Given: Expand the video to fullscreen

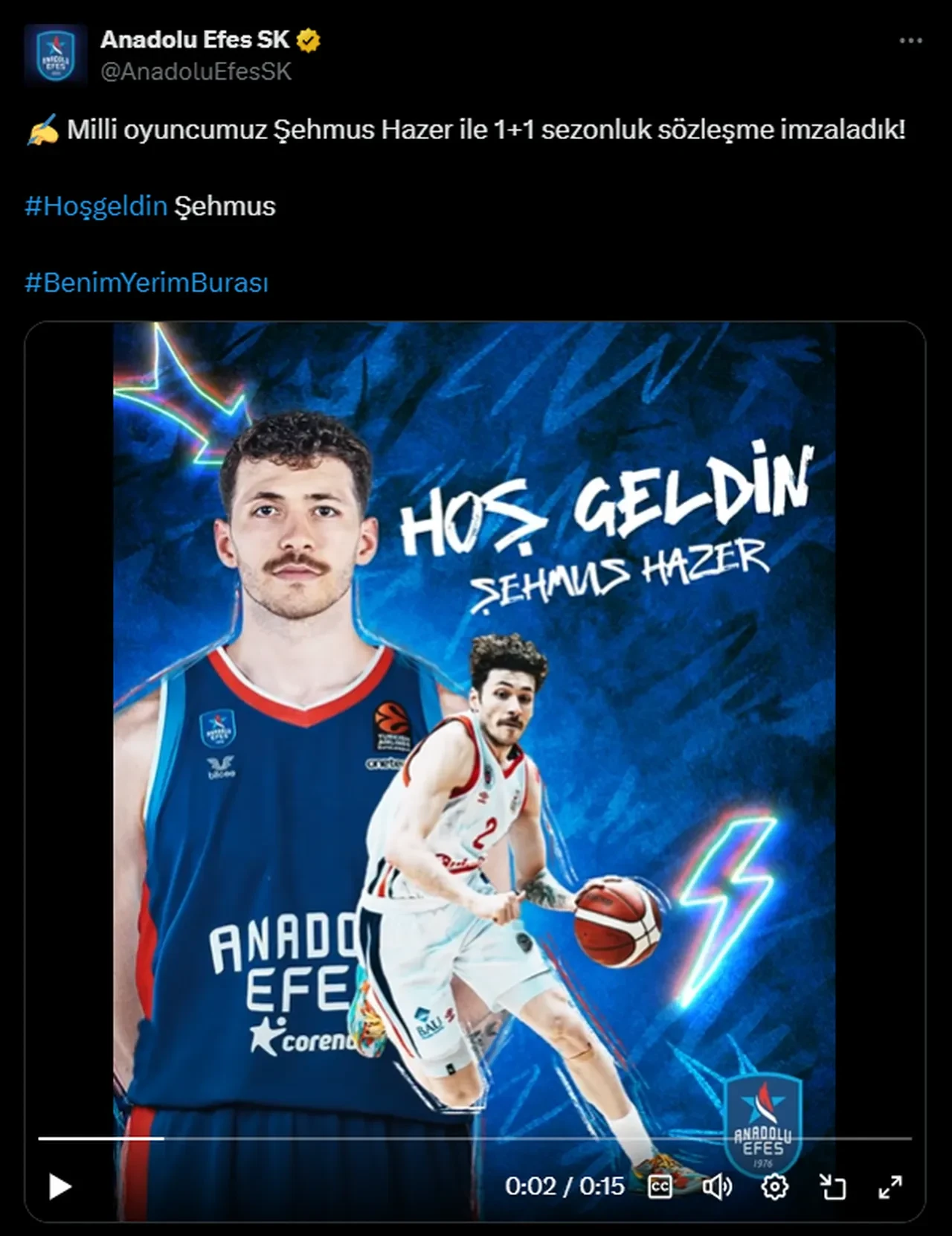Looking at the screenshot, I should [x=890, y=1186].
